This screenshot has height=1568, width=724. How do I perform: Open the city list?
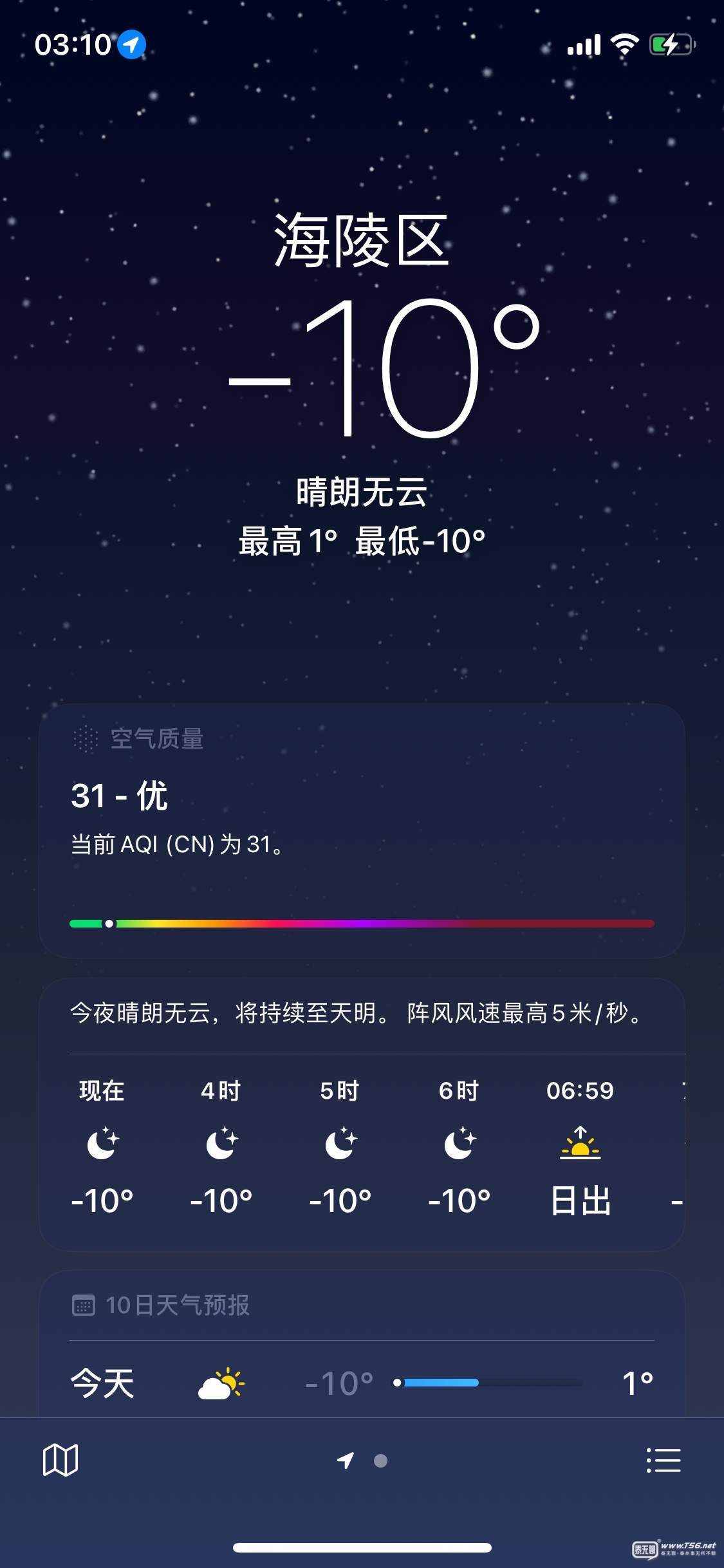tap(664, 1460)
